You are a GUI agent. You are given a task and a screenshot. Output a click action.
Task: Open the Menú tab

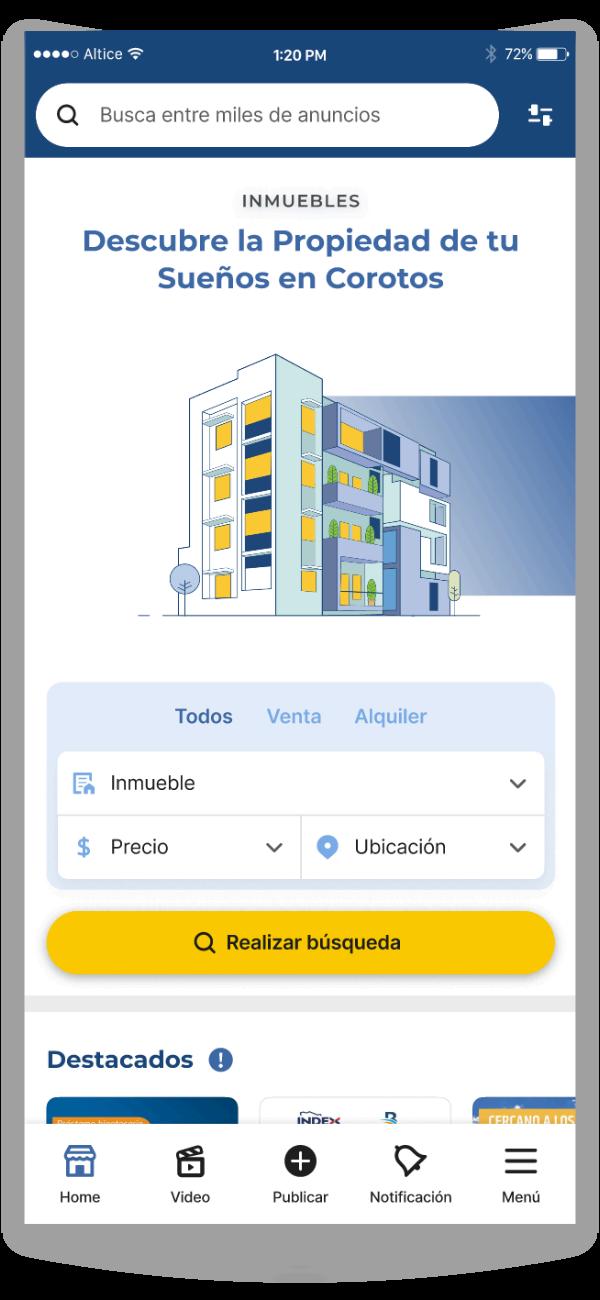520,1174
